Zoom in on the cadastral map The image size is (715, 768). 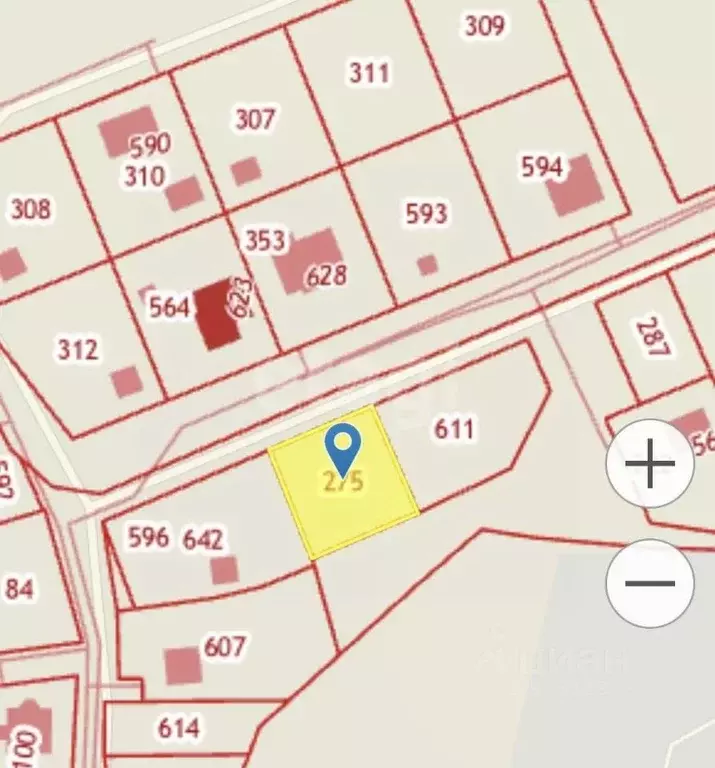(651, 464)
